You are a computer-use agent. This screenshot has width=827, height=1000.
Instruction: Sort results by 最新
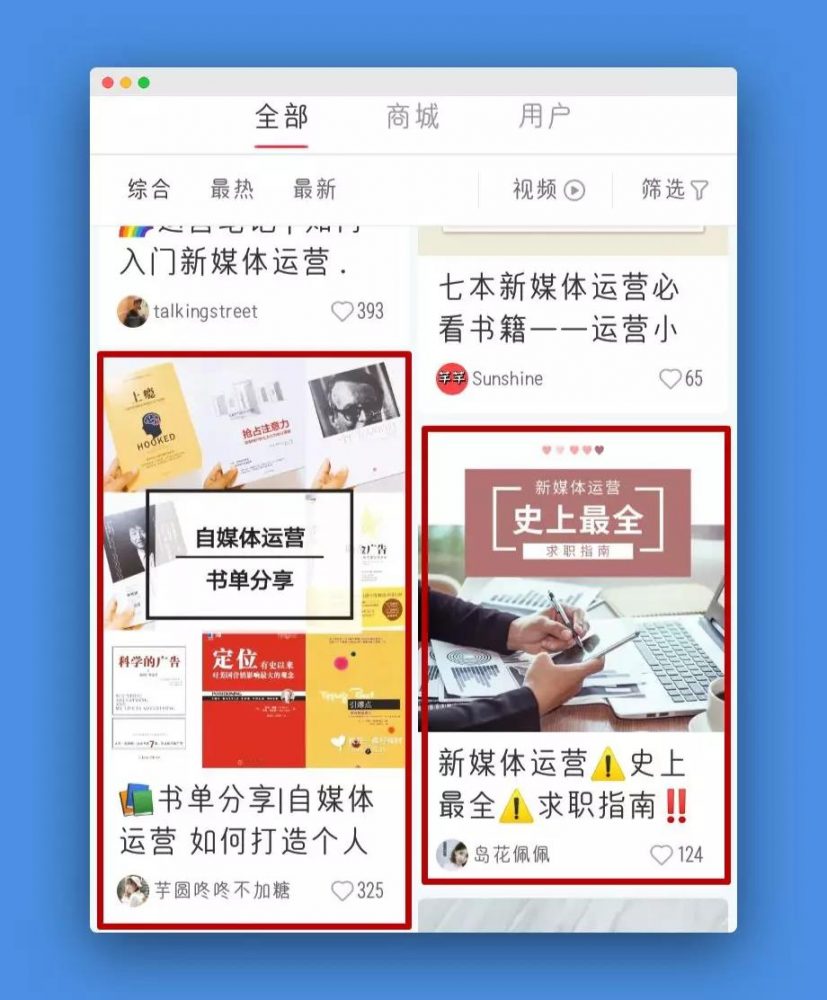[314, 189]
